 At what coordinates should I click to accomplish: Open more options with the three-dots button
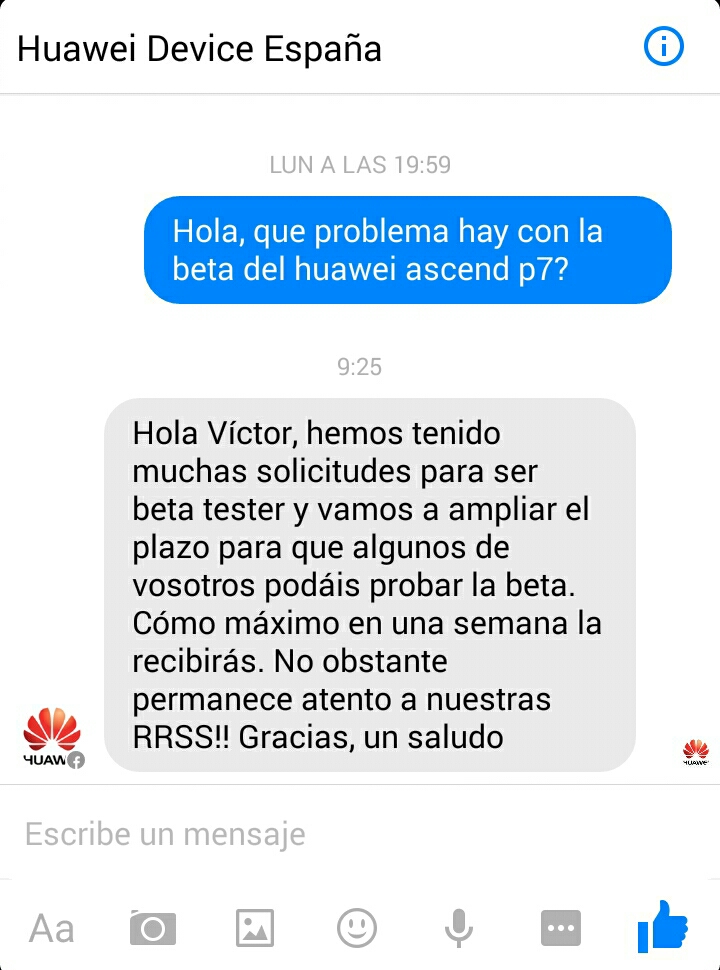point(560,929)
